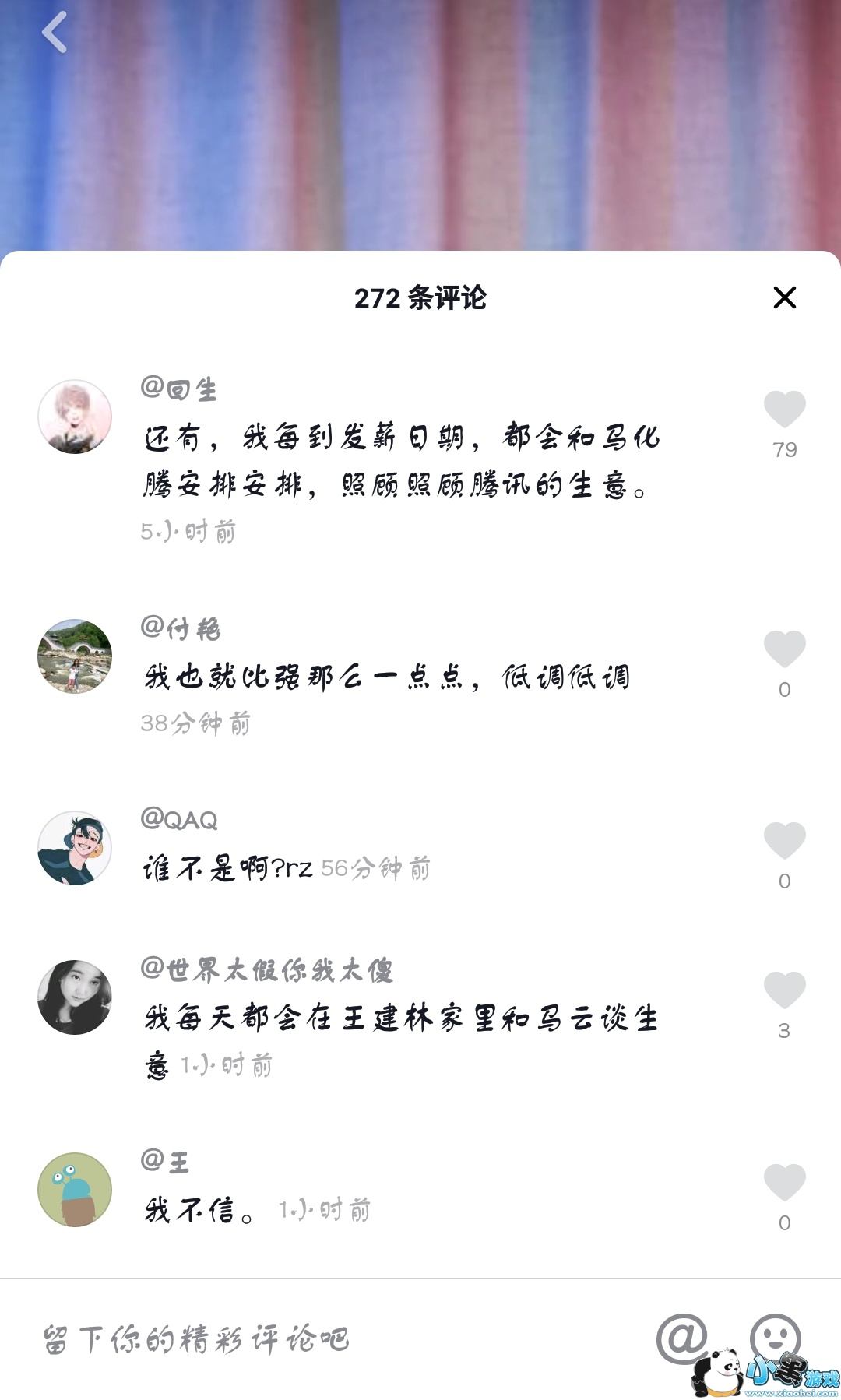This screenshot has height=1400, width=841.
Task: Like the comment by @王
Action: click(784, 1183)
